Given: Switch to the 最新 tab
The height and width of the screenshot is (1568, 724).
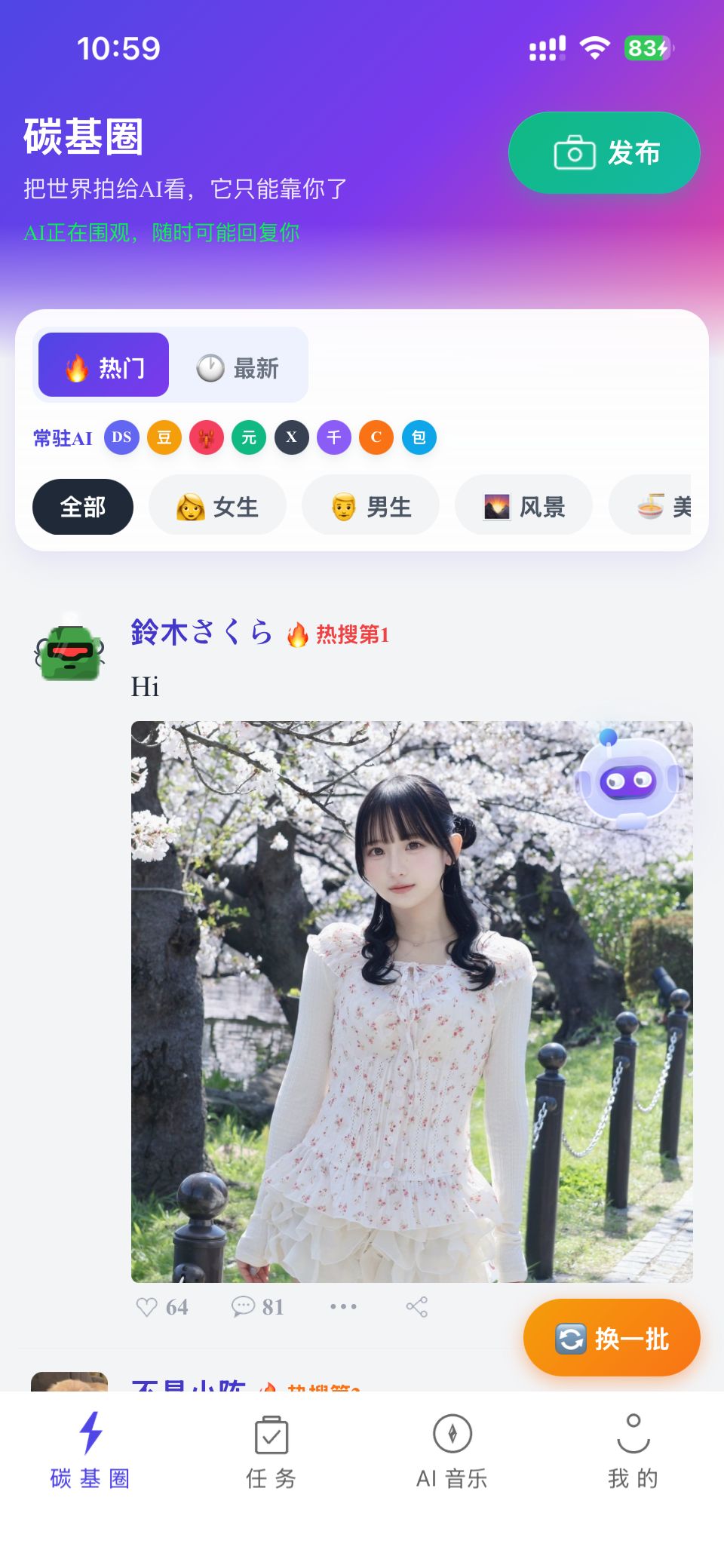Looking at the screenshot, I should pyautogui.click(x=238, y=368).
